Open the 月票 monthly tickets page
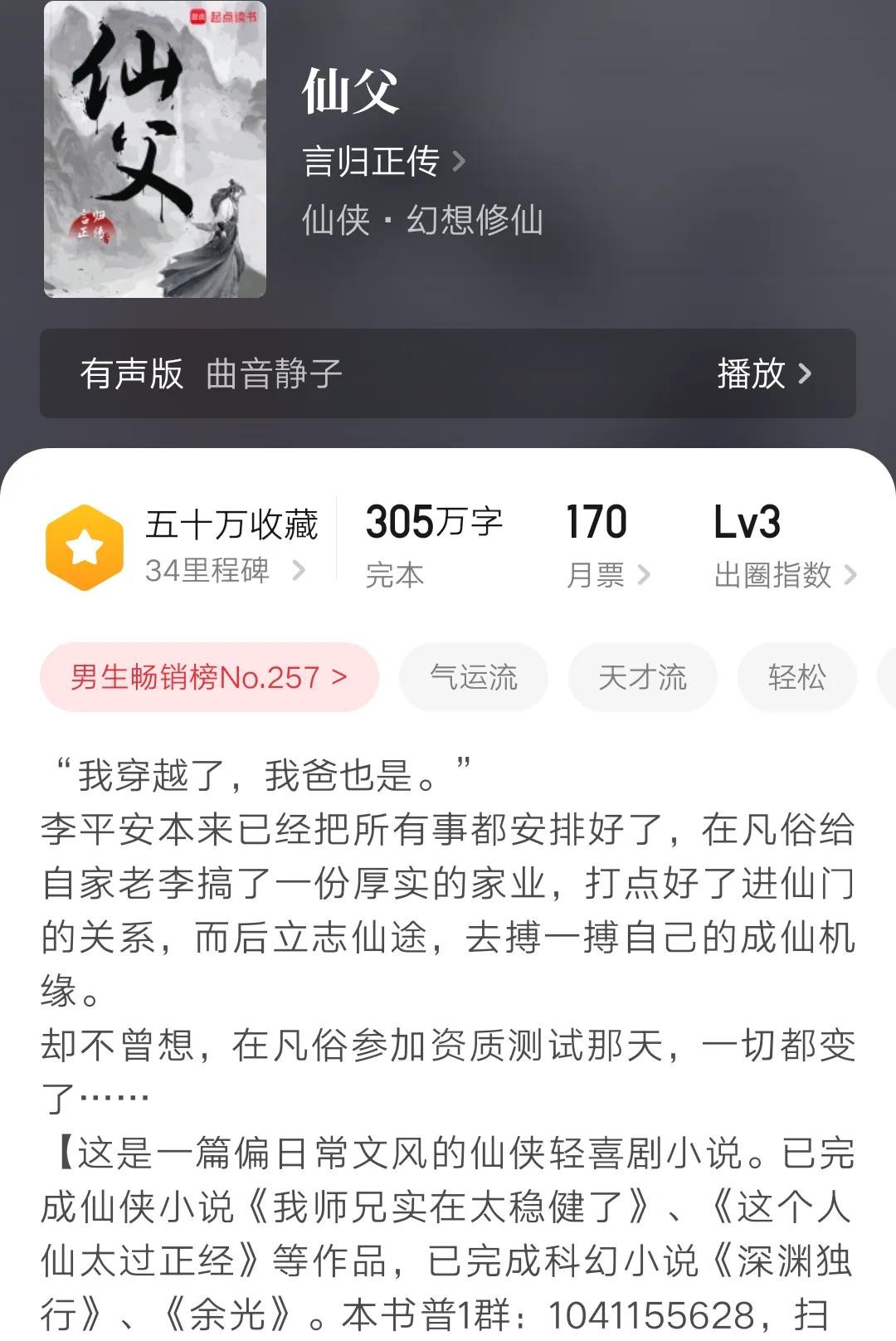896x1341 pixels. point(607,574)
